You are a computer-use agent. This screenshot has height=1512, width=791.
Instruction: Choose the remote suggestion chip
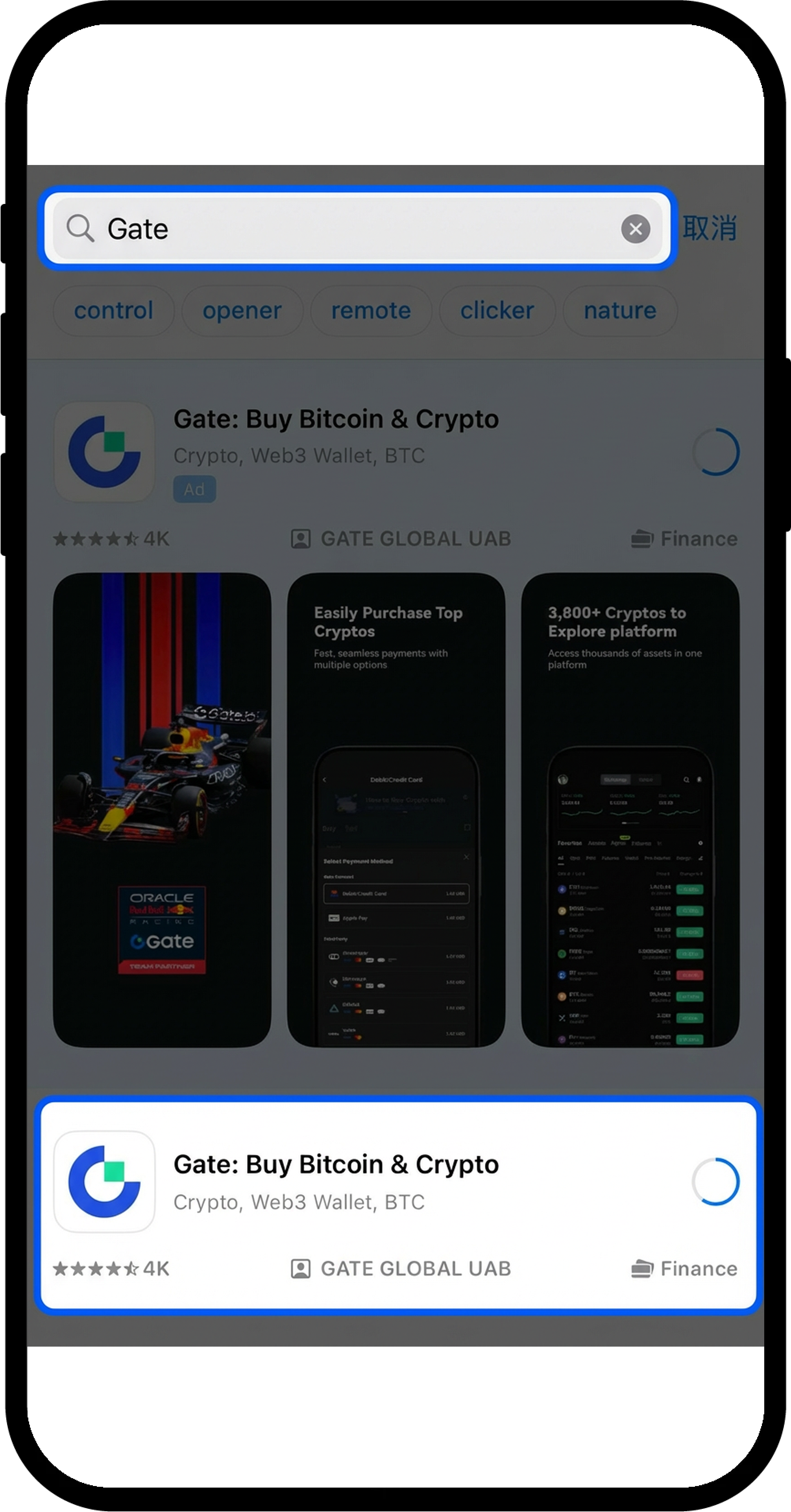(371, 311)
